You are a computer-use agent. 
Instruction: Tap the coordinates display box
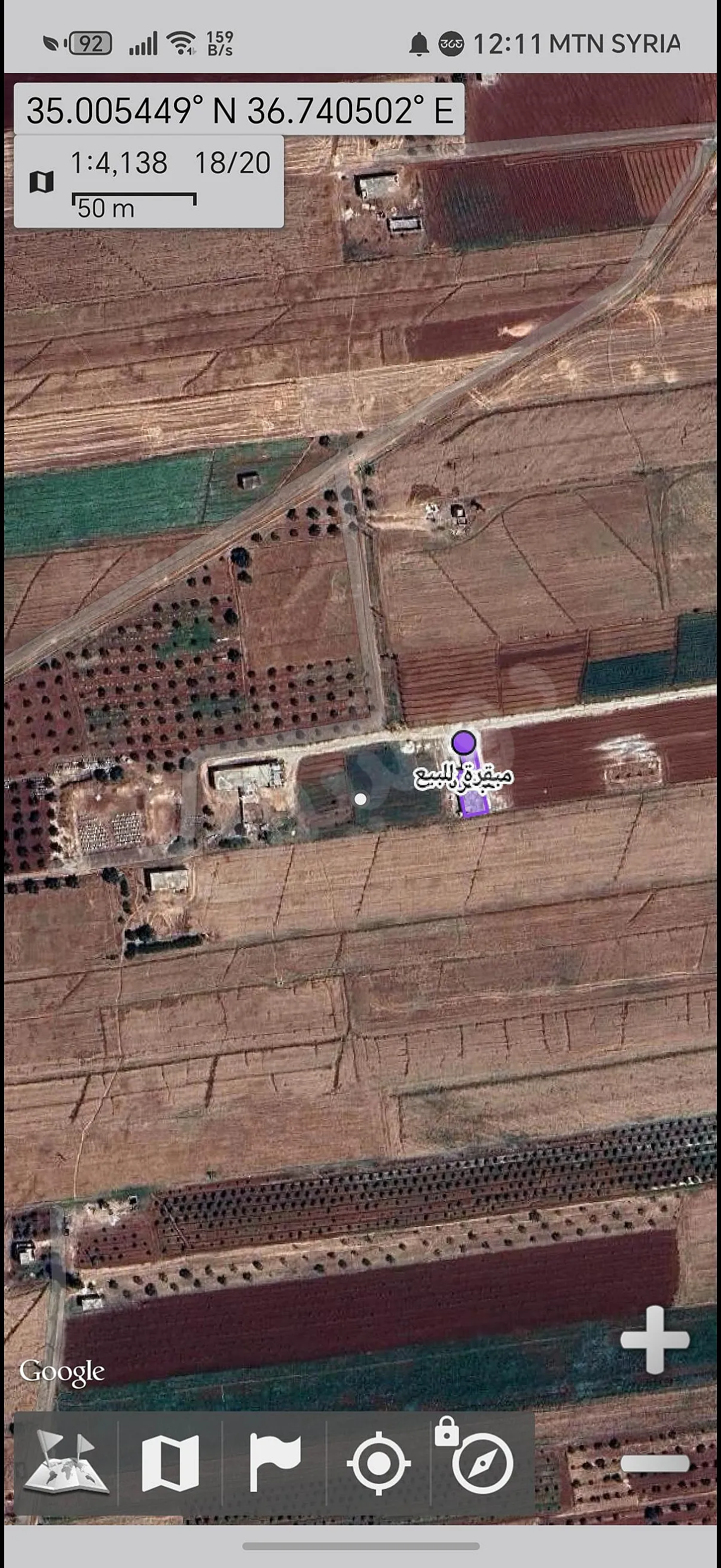pyautogui.click(x=239, y=109)
